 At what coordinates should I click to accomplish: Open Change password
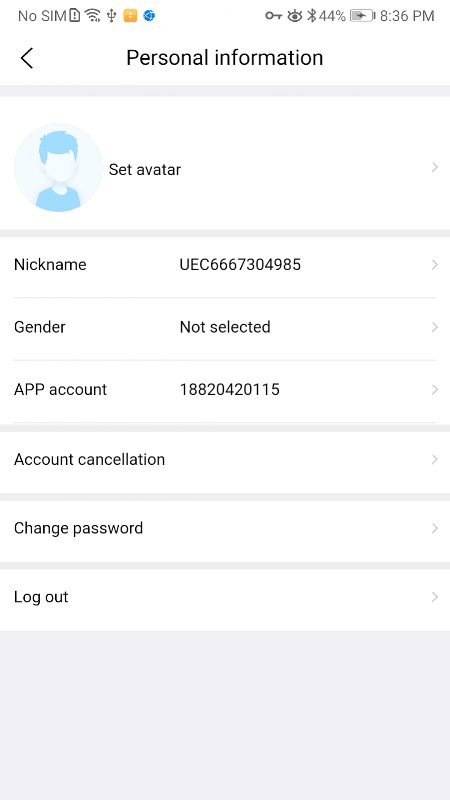tap(225, 528)
